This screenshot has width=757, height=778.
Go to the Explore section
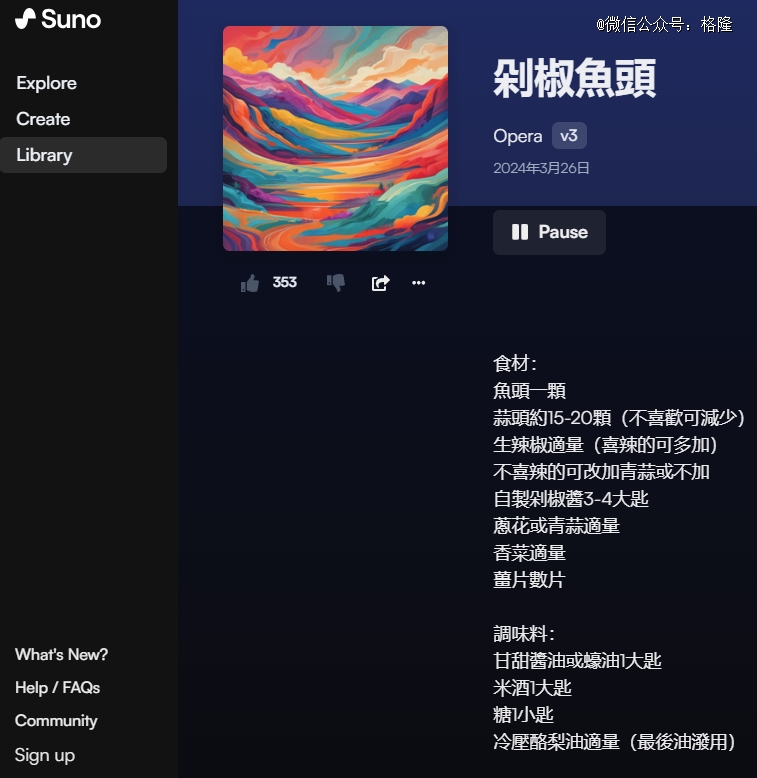[x=46, y=83]
